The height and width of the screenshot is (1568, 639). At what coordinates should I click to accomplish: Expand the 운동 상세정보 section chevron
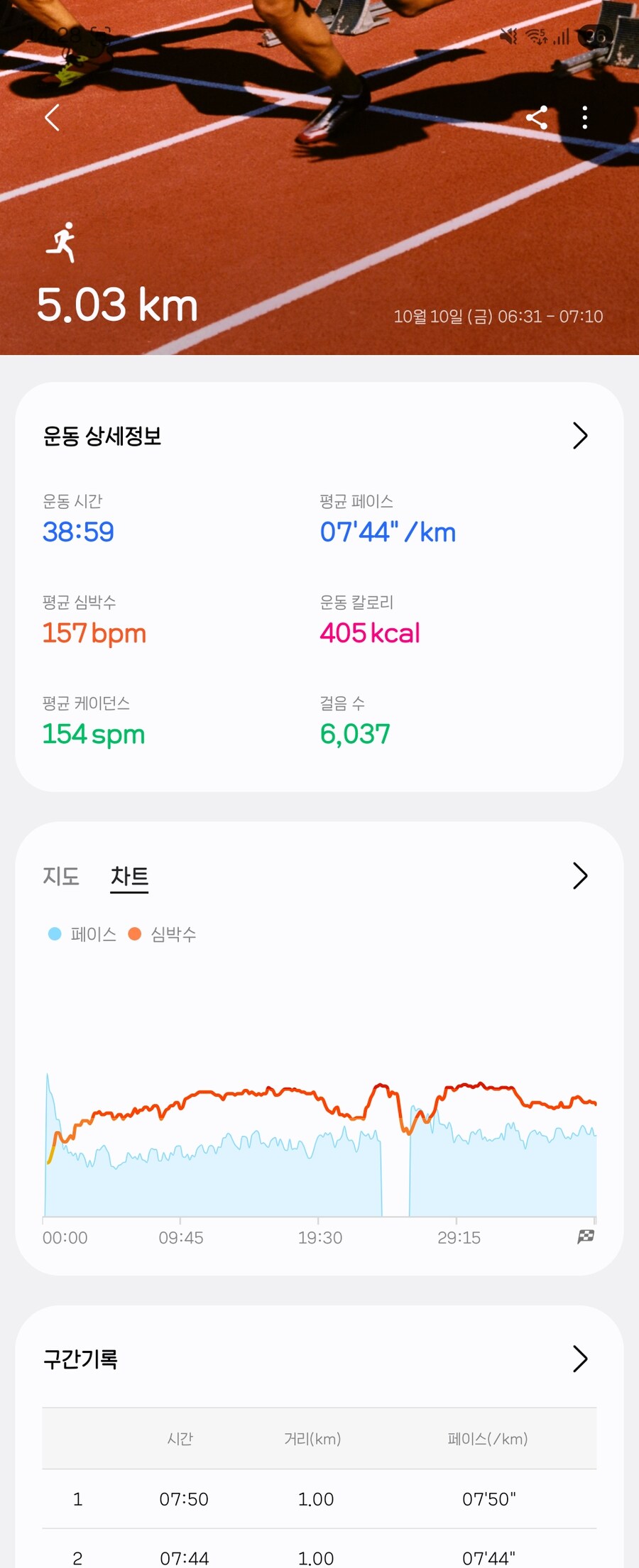point(579,436)
